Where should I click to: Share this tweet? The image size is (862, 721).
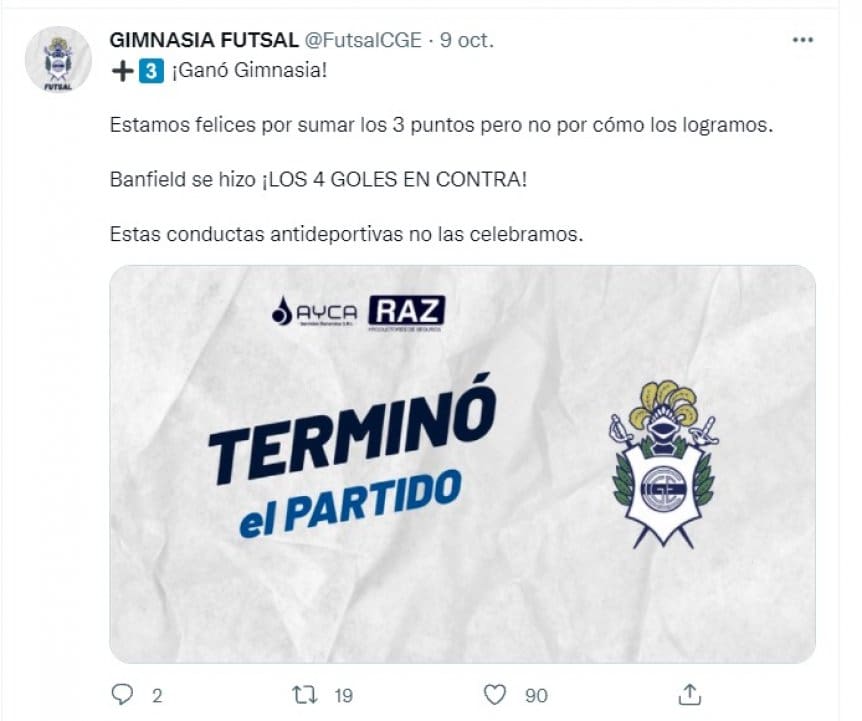[689, 694]
